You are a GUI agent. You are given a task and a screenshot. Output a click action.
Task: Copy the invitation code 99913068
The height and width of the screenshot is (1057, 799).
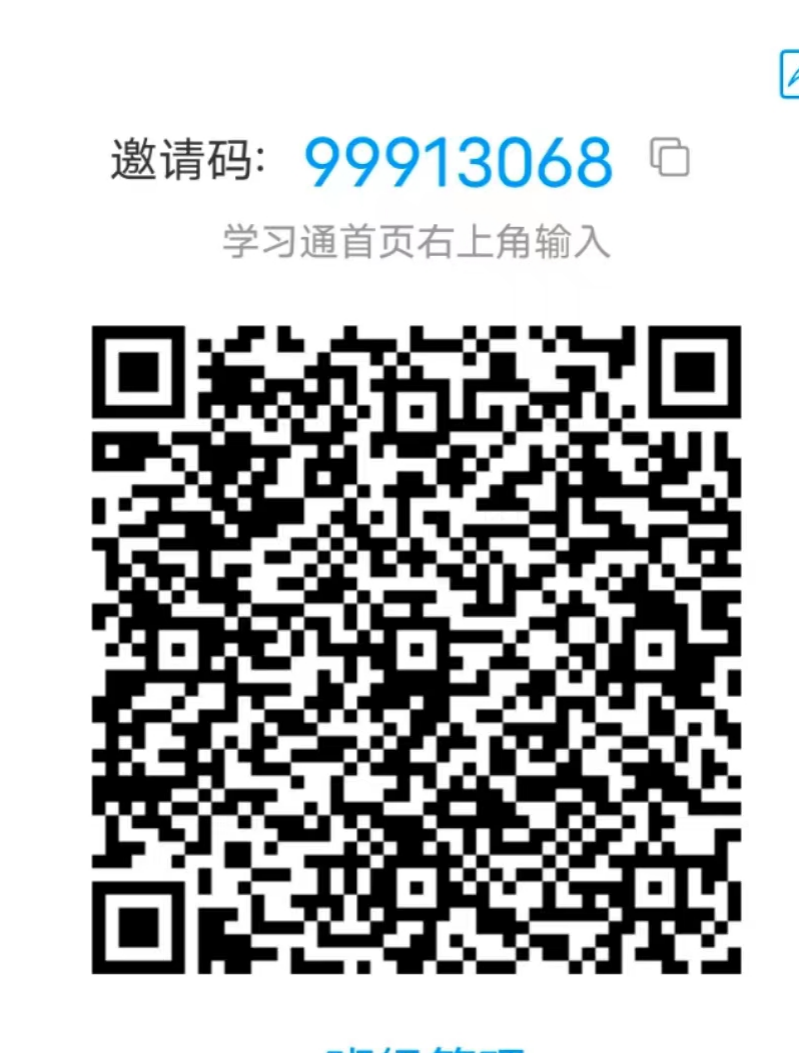coord(669,156)
